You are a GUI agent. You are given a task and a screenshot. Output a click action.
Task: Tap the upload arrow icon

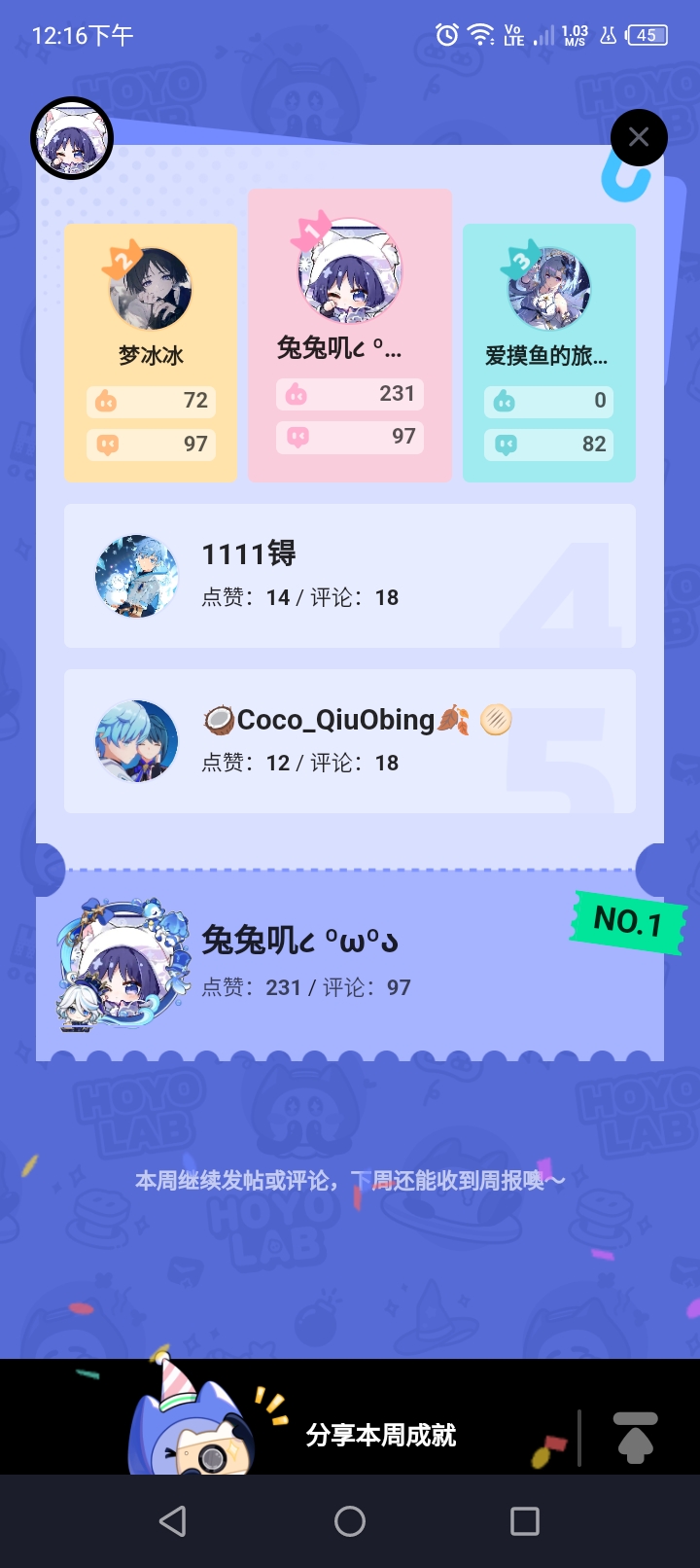click(x=636, y=1437)
